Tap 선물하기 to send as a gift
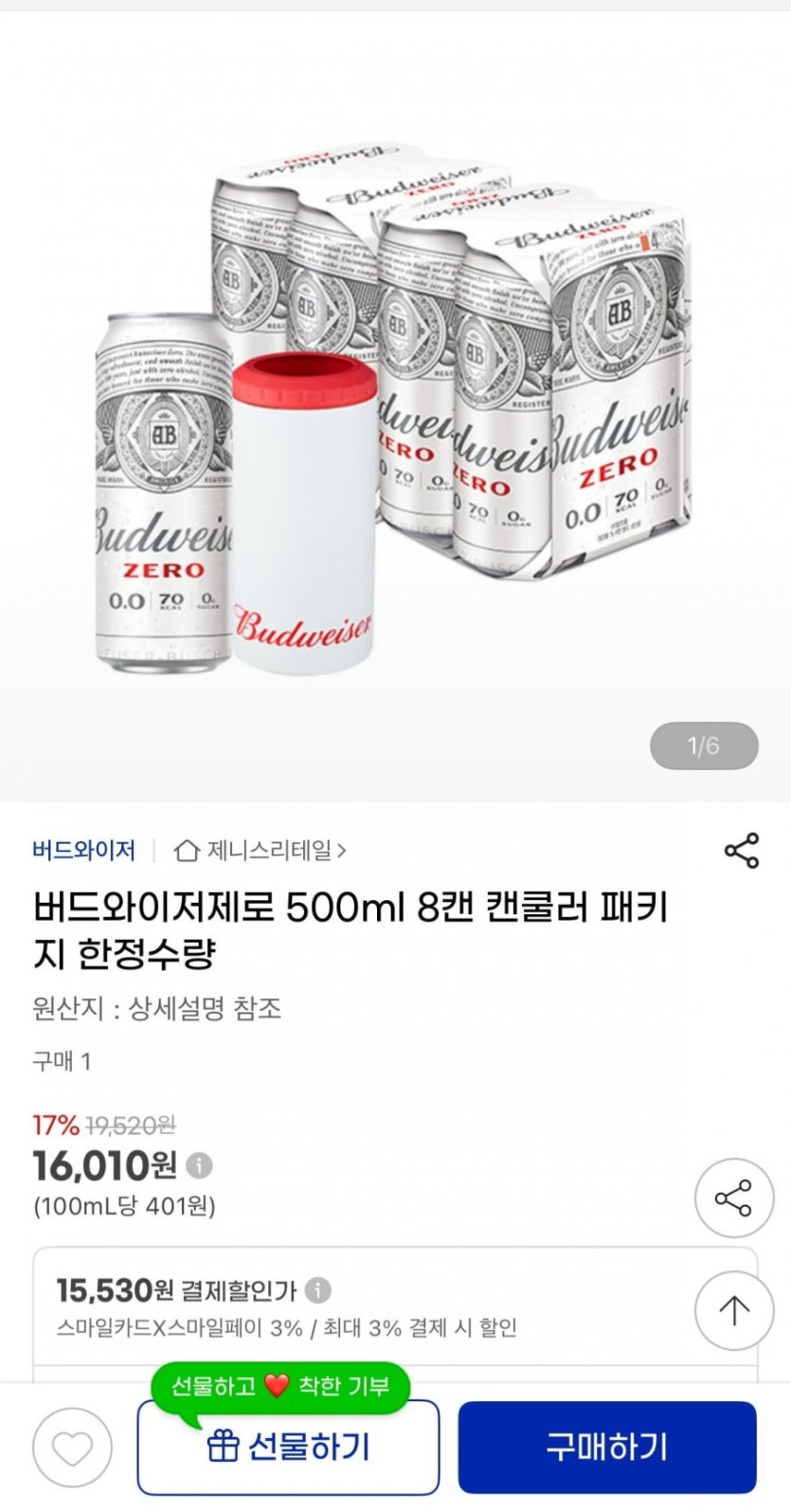Image resolution: width=791 pixels, height=1512 pixels. point(288,1447)
